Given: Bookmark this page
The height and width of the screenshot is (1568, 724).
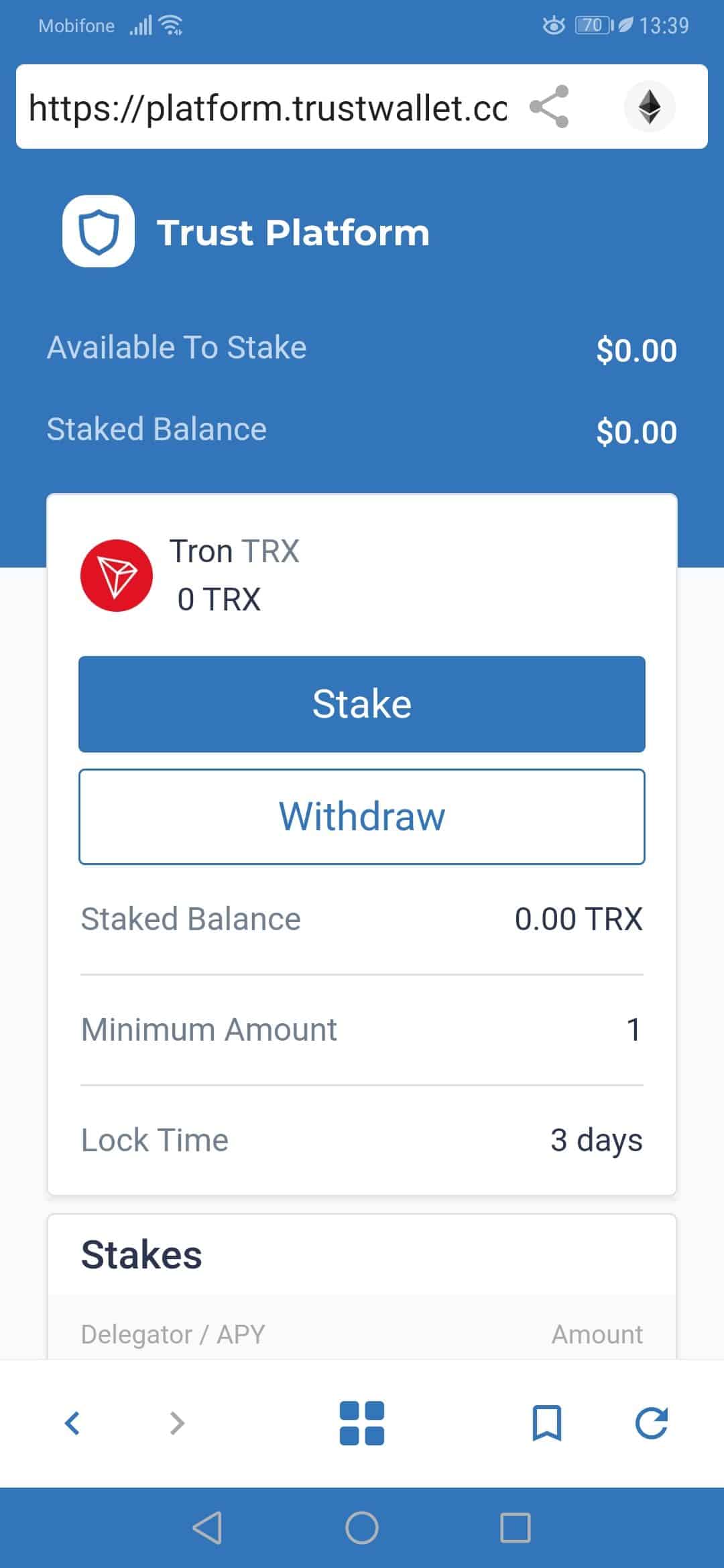Looking at the screenshot, I should pyautogui.click(x=546, y=1423).
